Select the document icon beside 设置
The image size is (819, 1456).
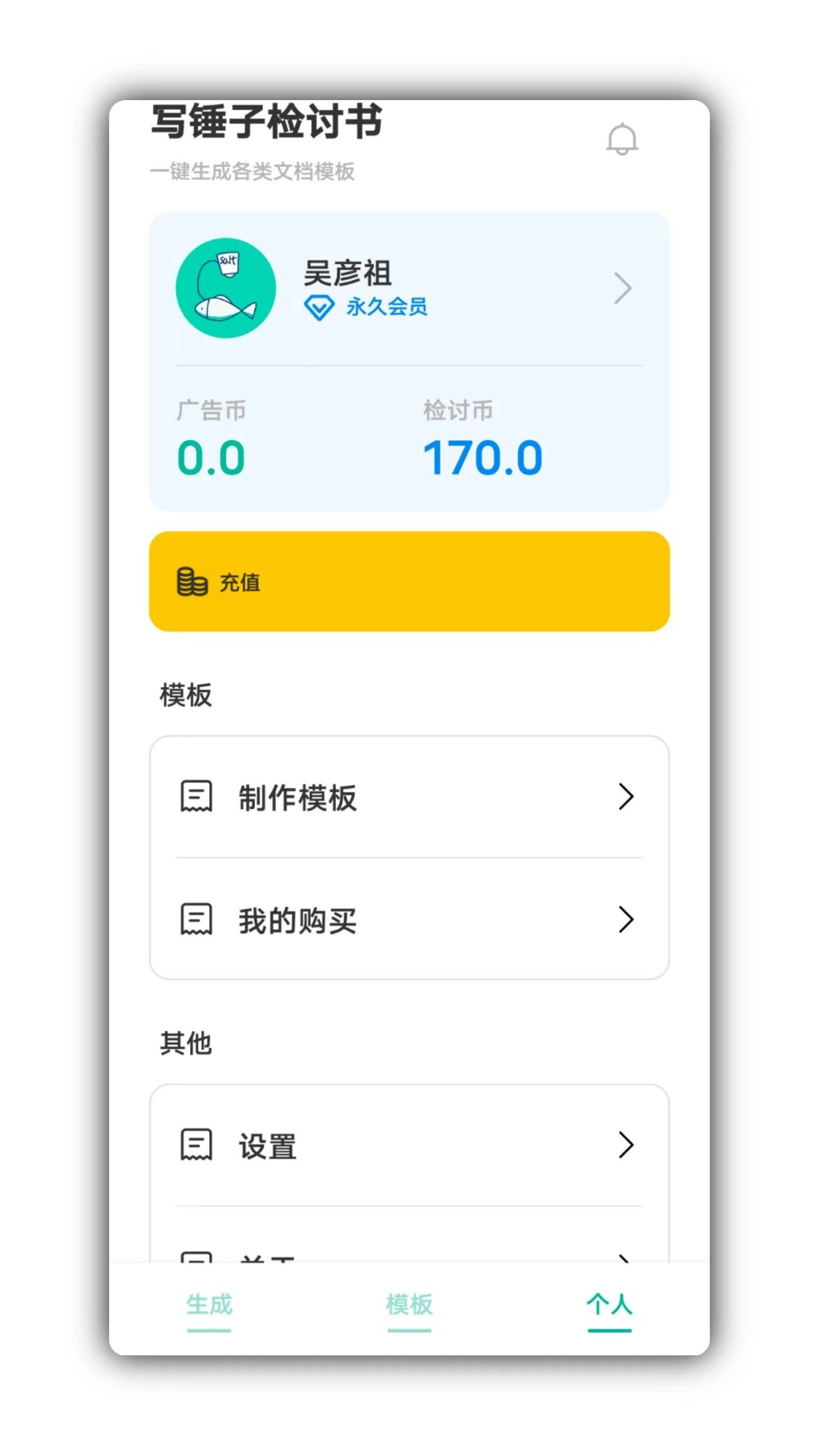pyautogui.click(x=195, y=1145)
